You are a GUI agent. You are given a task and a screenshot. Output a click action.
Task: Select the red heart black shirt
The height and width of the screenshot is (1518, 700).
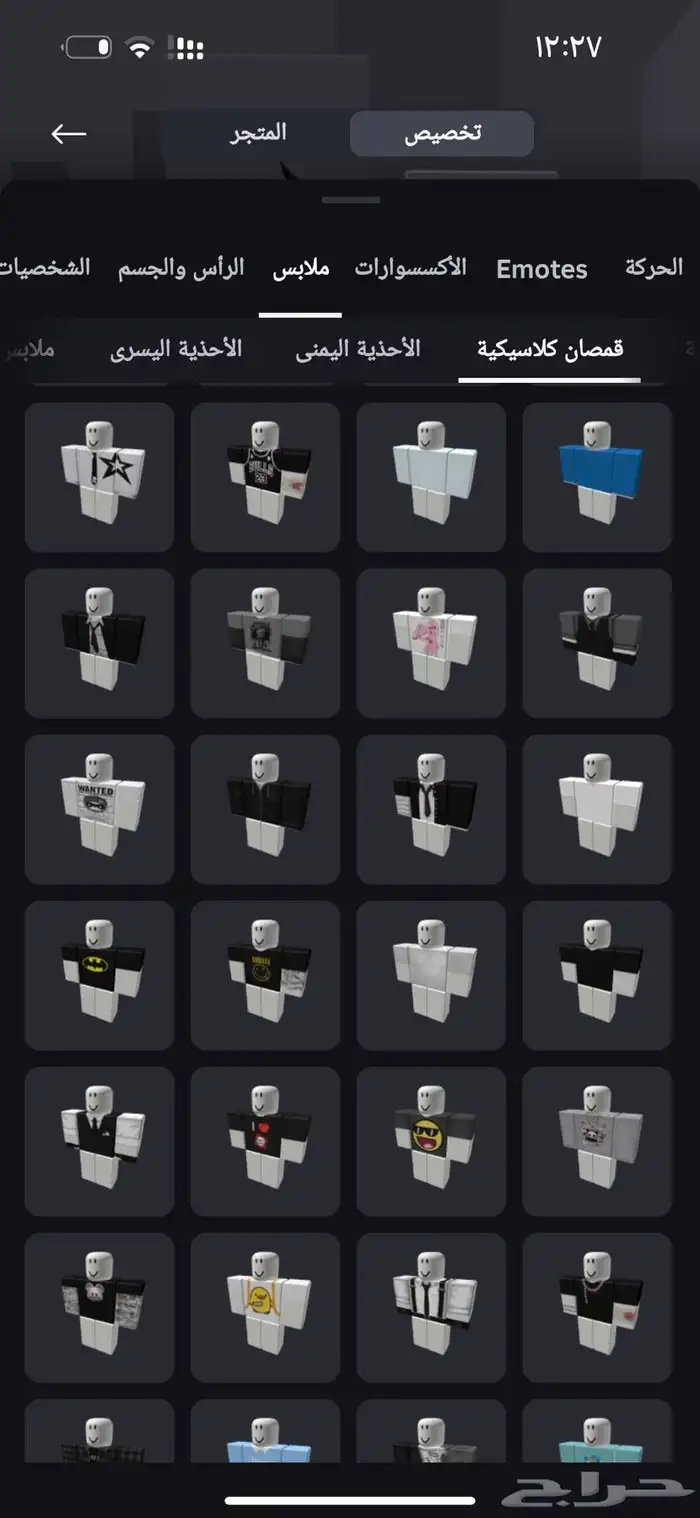(x=265, y=1141)
